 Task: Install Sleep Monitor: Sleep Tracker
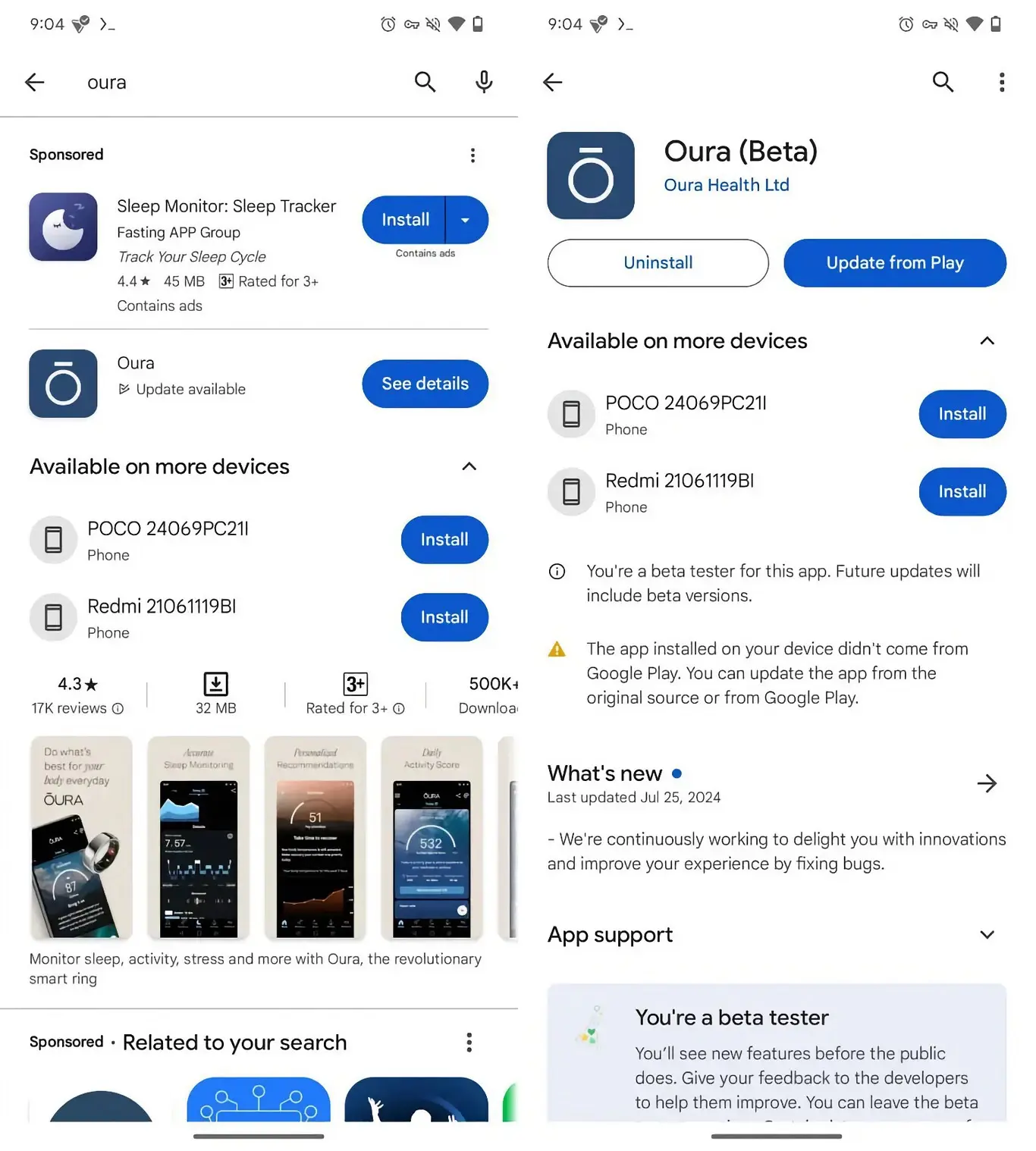pyautogui.click(x=405, y=220)
